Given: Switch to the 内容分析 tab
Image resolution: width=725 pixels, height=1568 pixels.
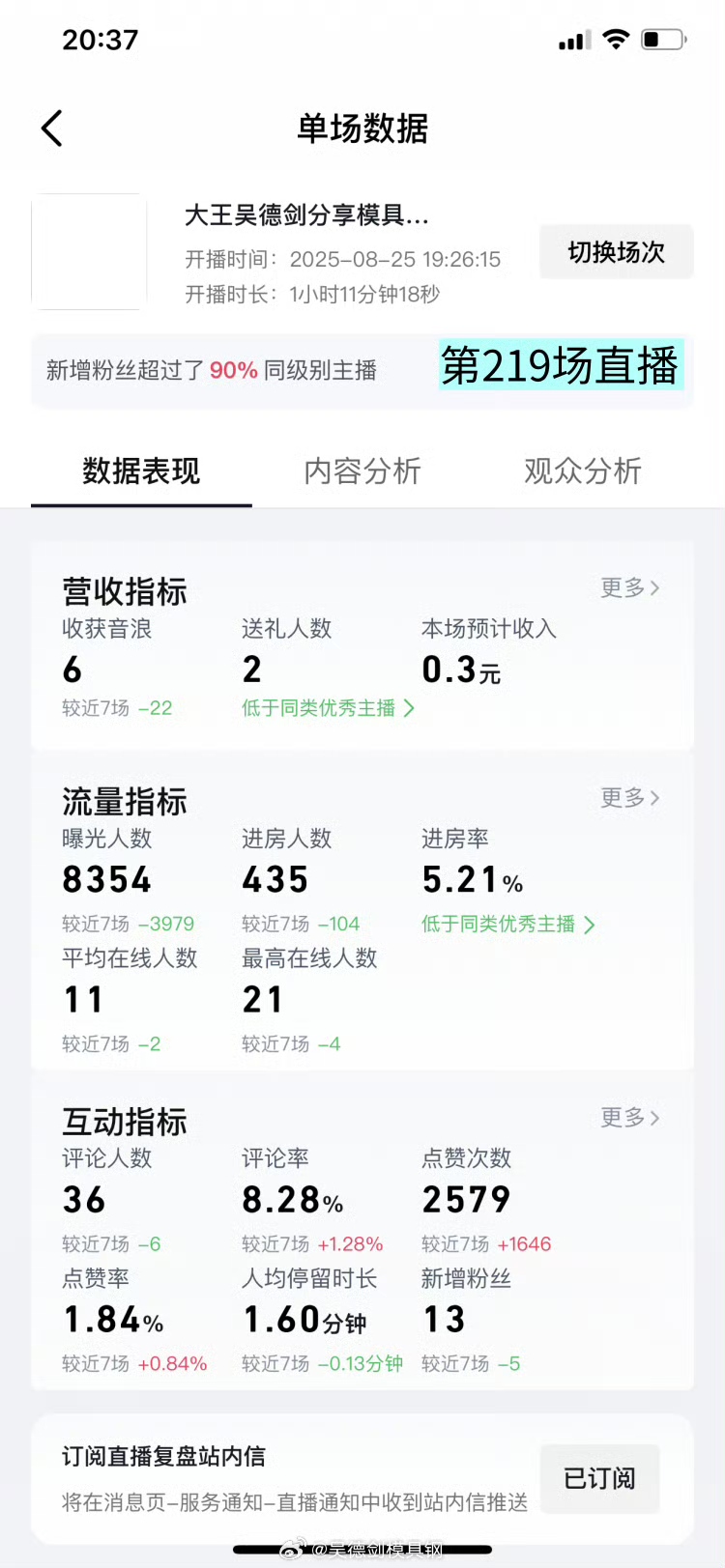Looking at the screenshot, I should 362,471.
